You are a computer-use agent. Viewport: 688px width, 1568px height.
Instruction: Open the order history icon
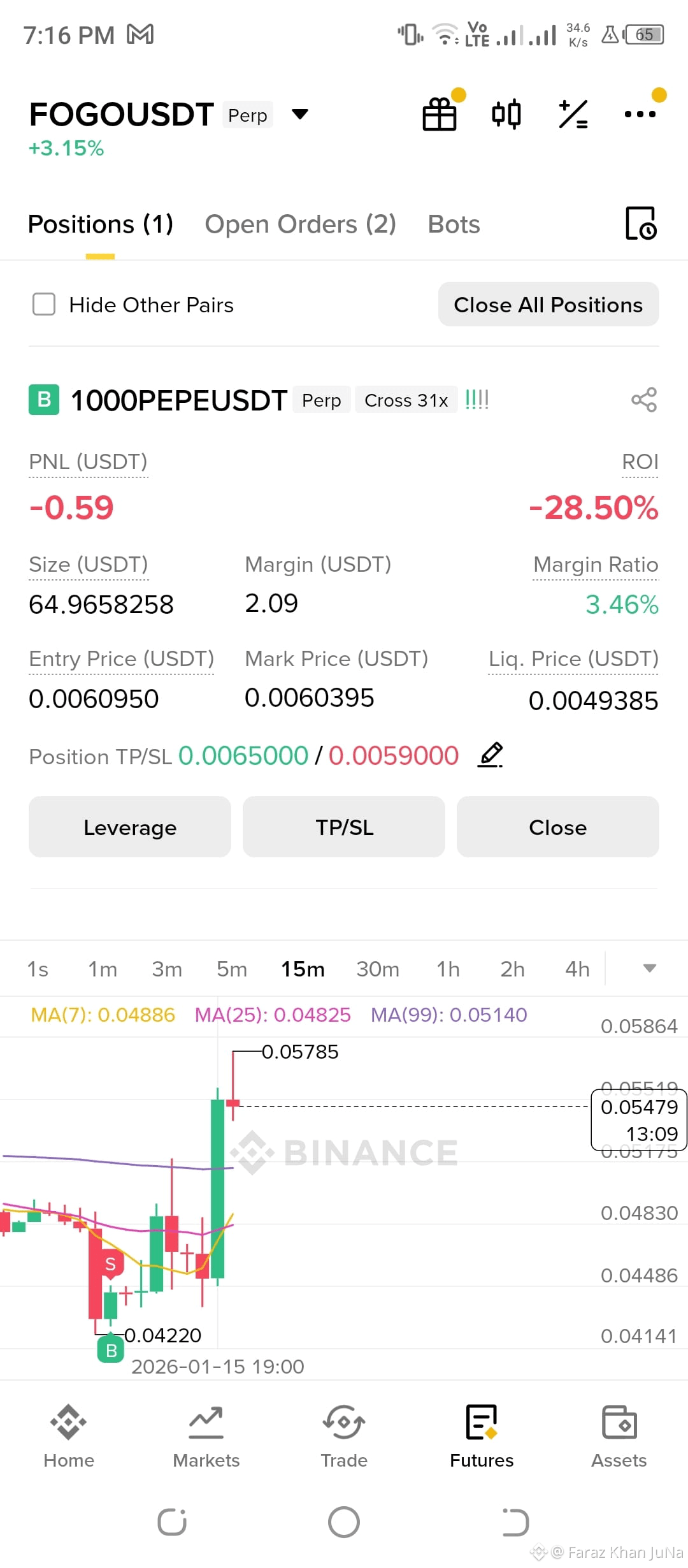(641, 223)
